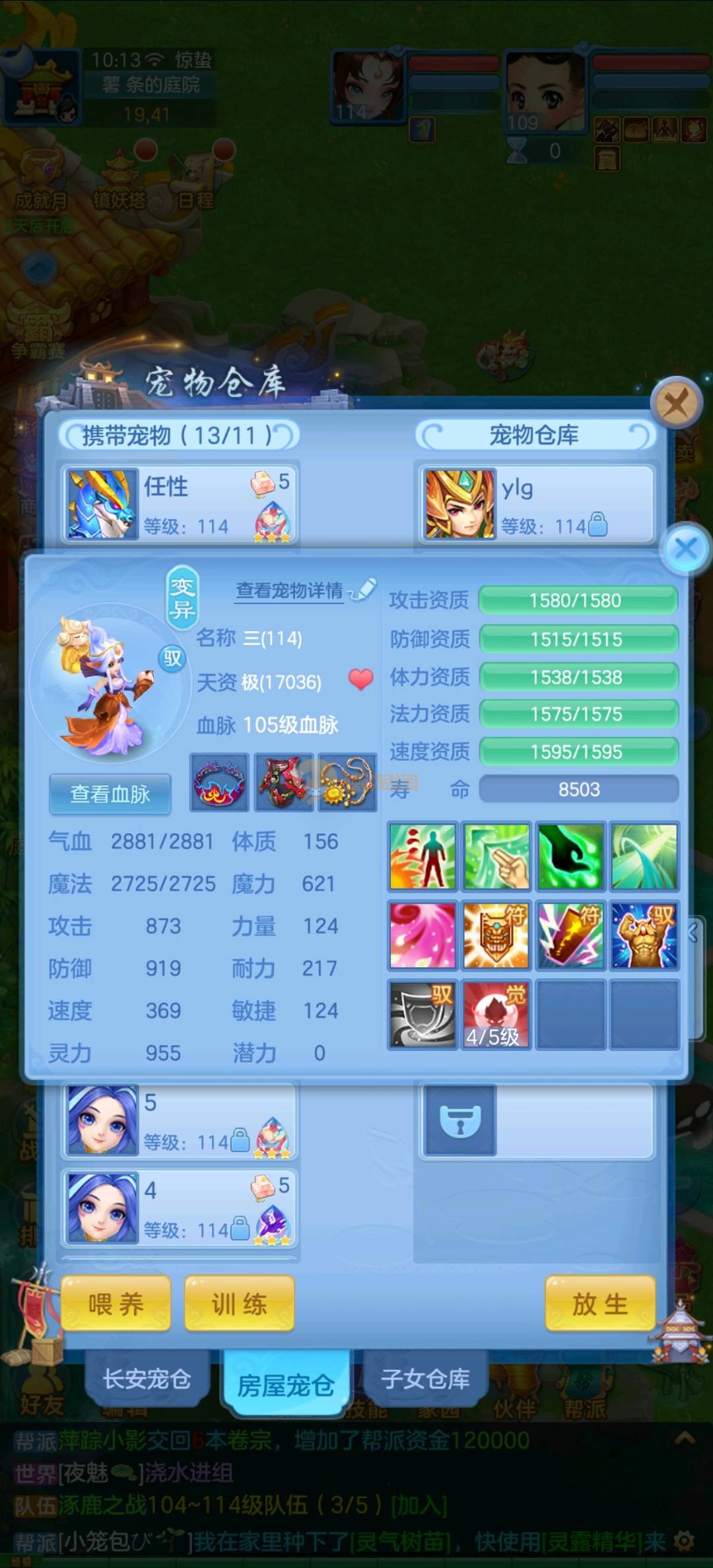This screenshot has height=1568, width=713.
Task: Open the golden necklace equipment slot
Action: coord(348,782)
